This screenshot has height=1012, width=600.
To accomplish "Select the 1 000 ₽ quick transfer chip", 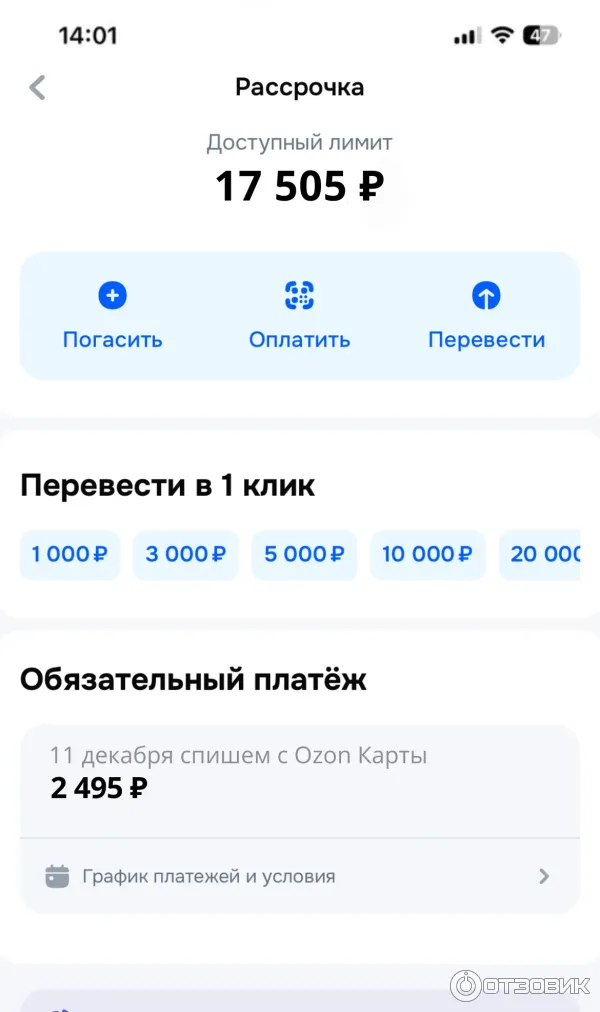I will 70,554.
